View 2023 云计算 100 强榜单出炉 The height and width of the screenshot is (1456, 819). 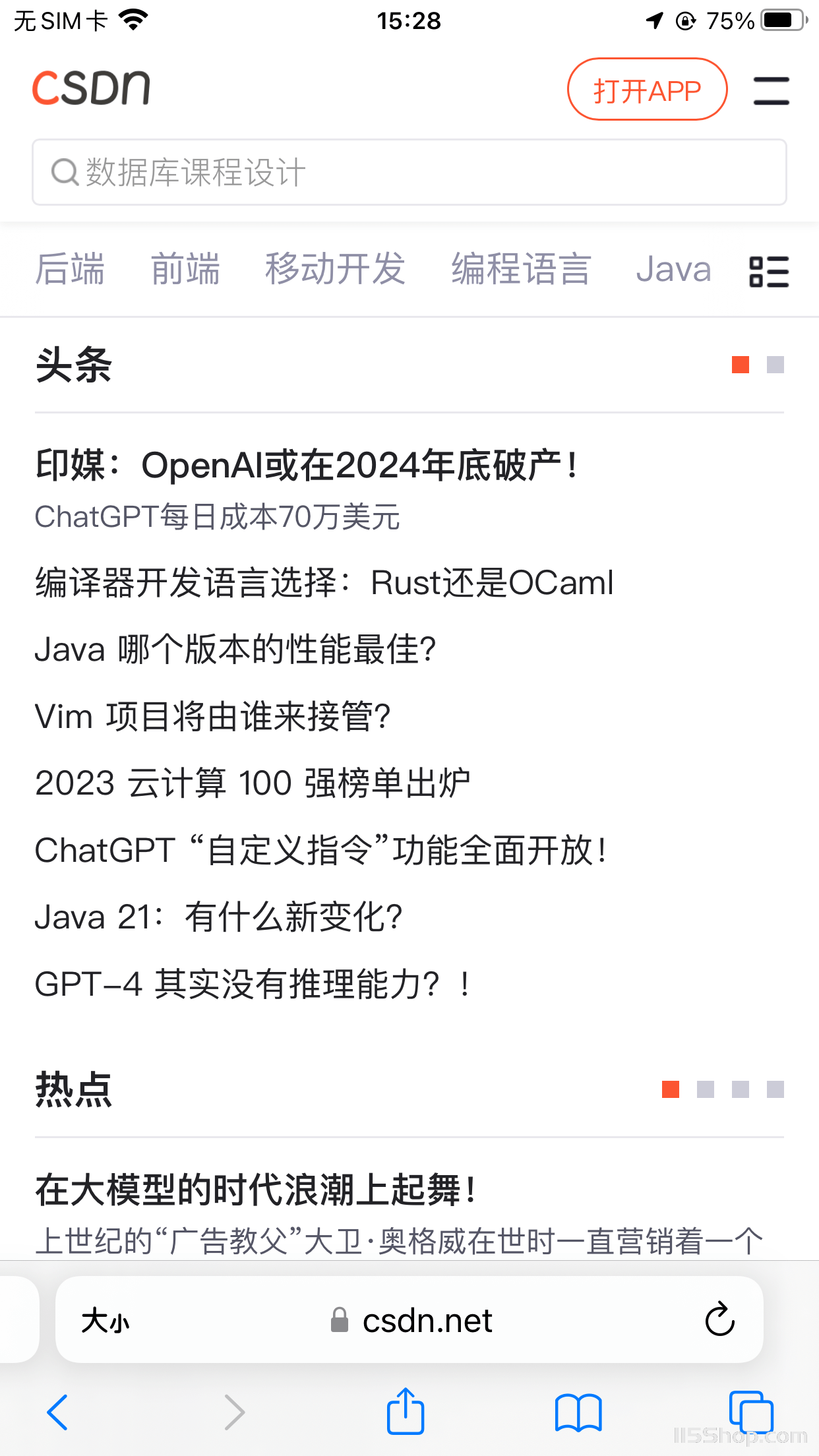coord(253,783)
